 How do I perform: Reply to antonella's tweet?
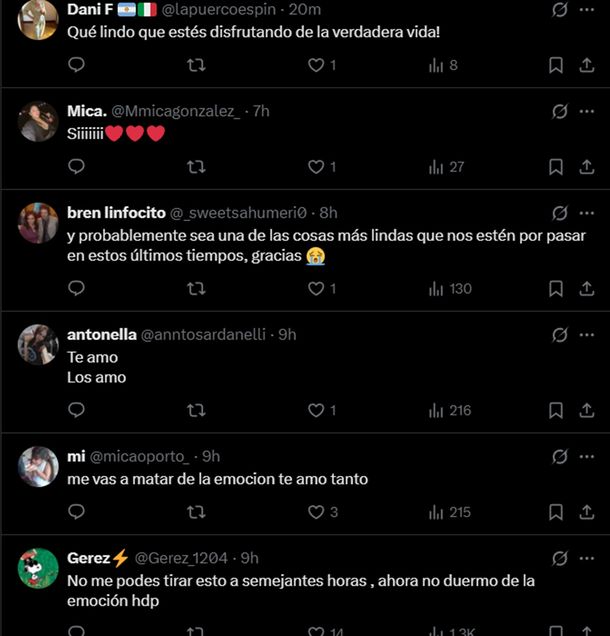[x=76, y=410]
